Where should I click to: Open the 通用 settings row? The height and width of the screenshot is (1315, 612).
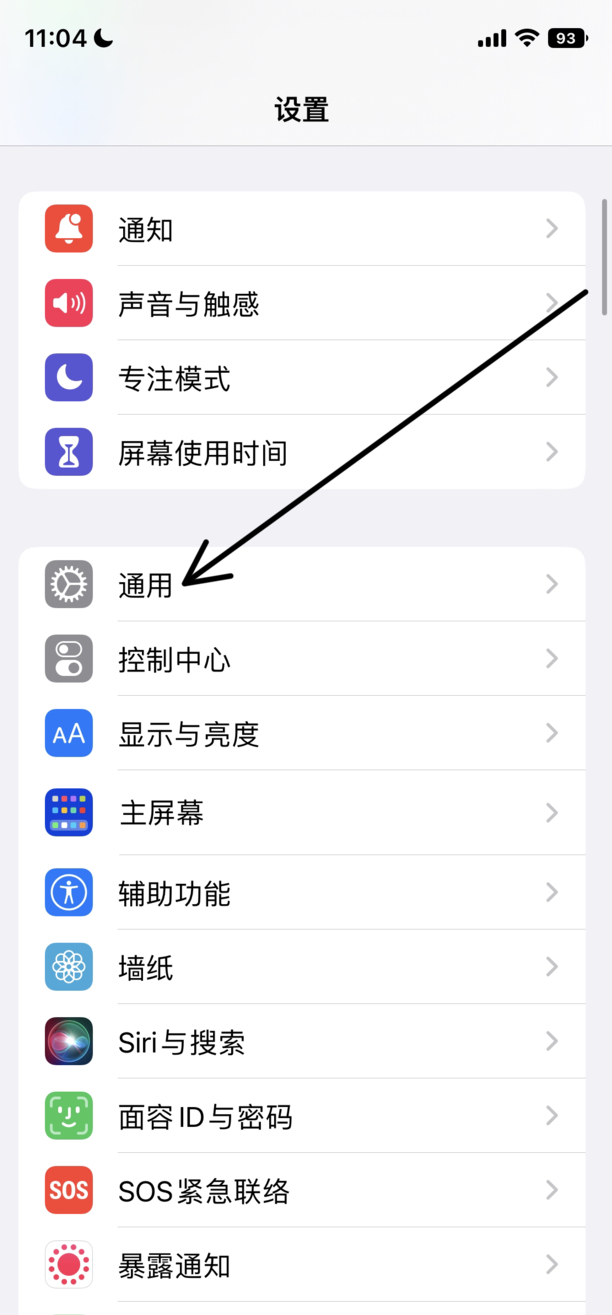(x=302, y=584)
